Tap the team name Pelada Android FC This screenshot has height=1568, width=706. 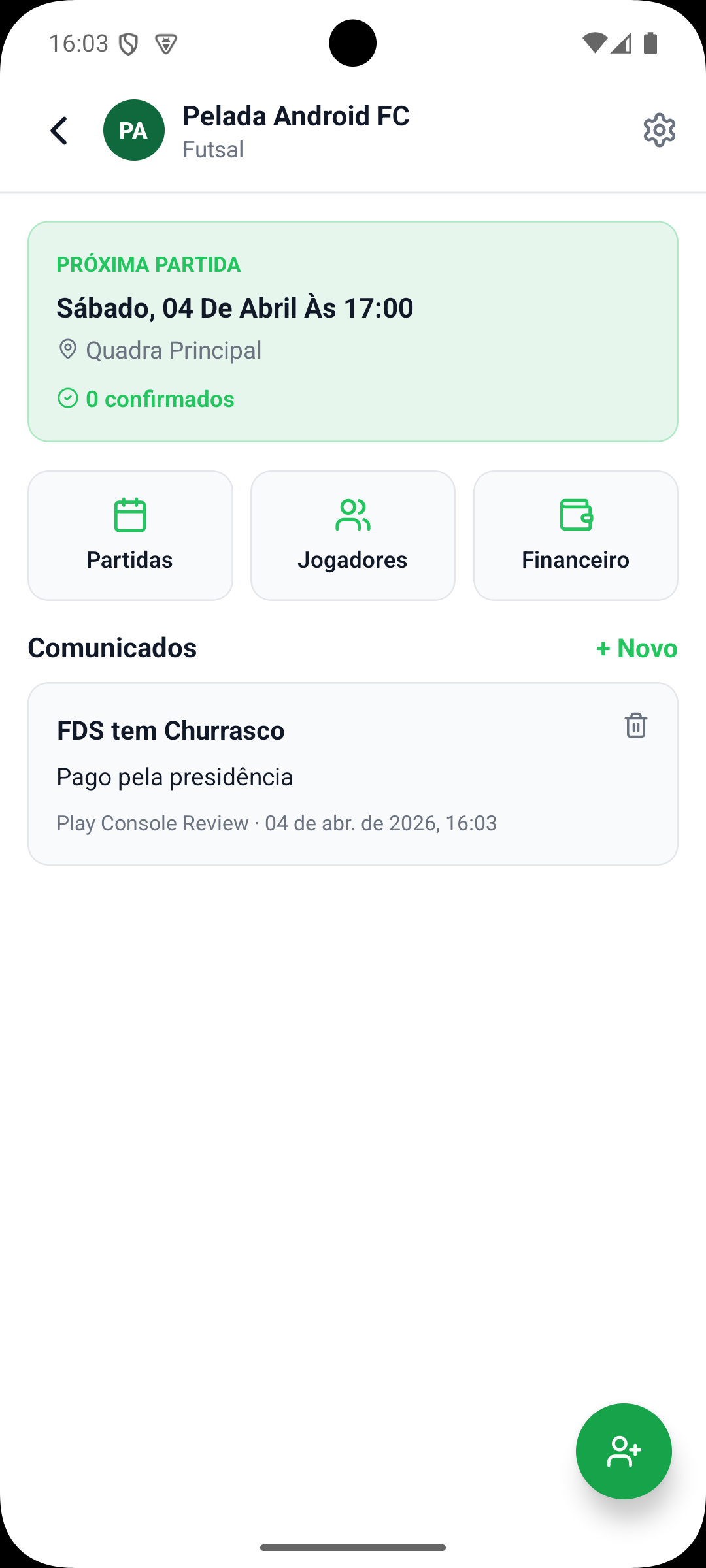tap(295, 116)
